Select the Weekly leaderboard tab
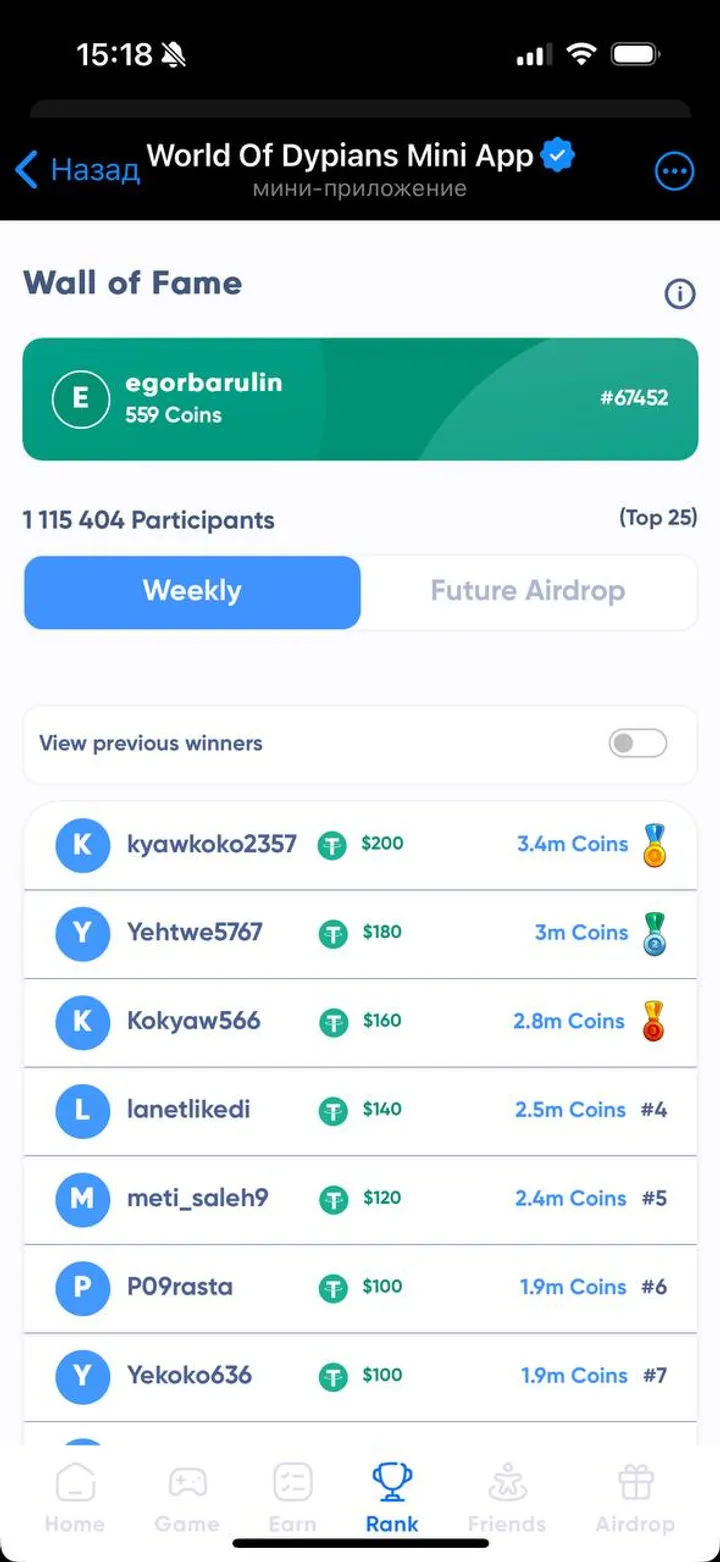Viewport: 720px width, 1562px height. pyautogui.click(x=191, y=591)
